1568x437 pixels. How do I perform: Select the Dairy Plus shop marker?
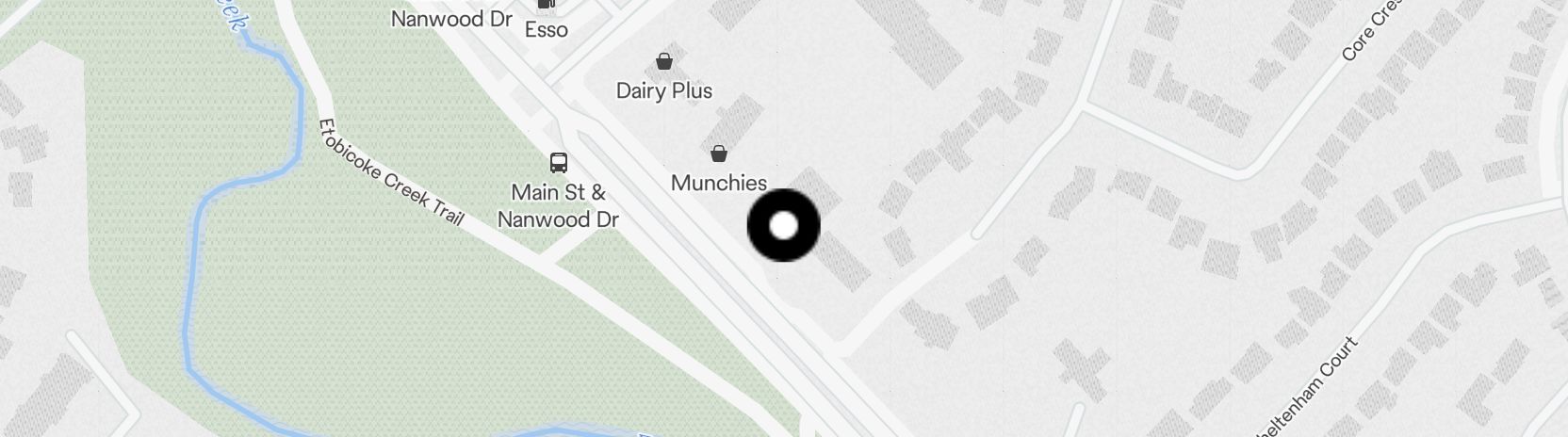click(664, 62)
